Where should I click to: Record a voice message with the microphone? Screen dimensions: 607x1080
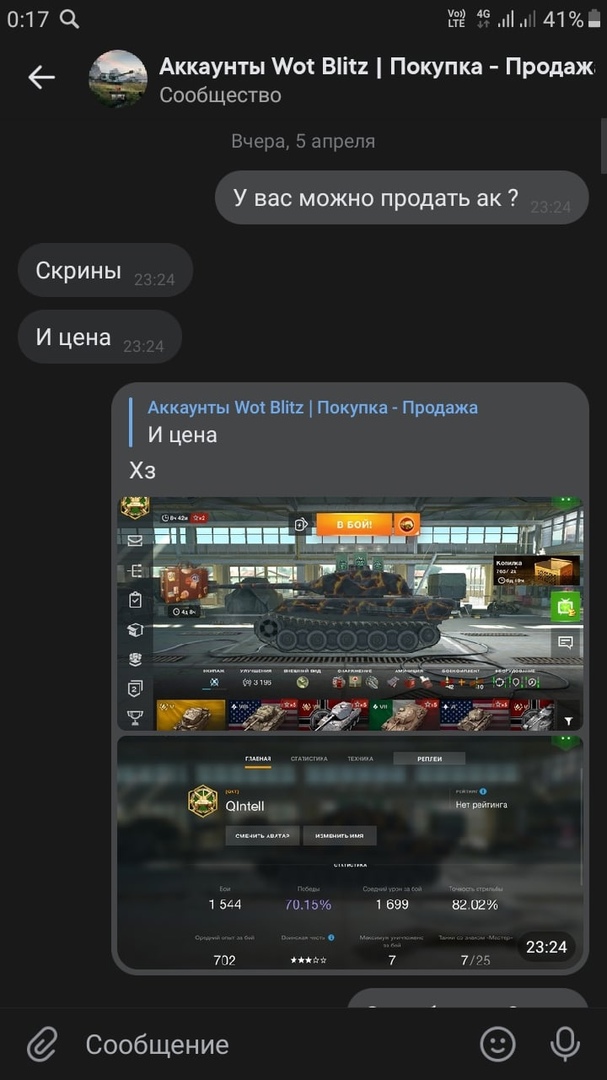[565, 1045]
